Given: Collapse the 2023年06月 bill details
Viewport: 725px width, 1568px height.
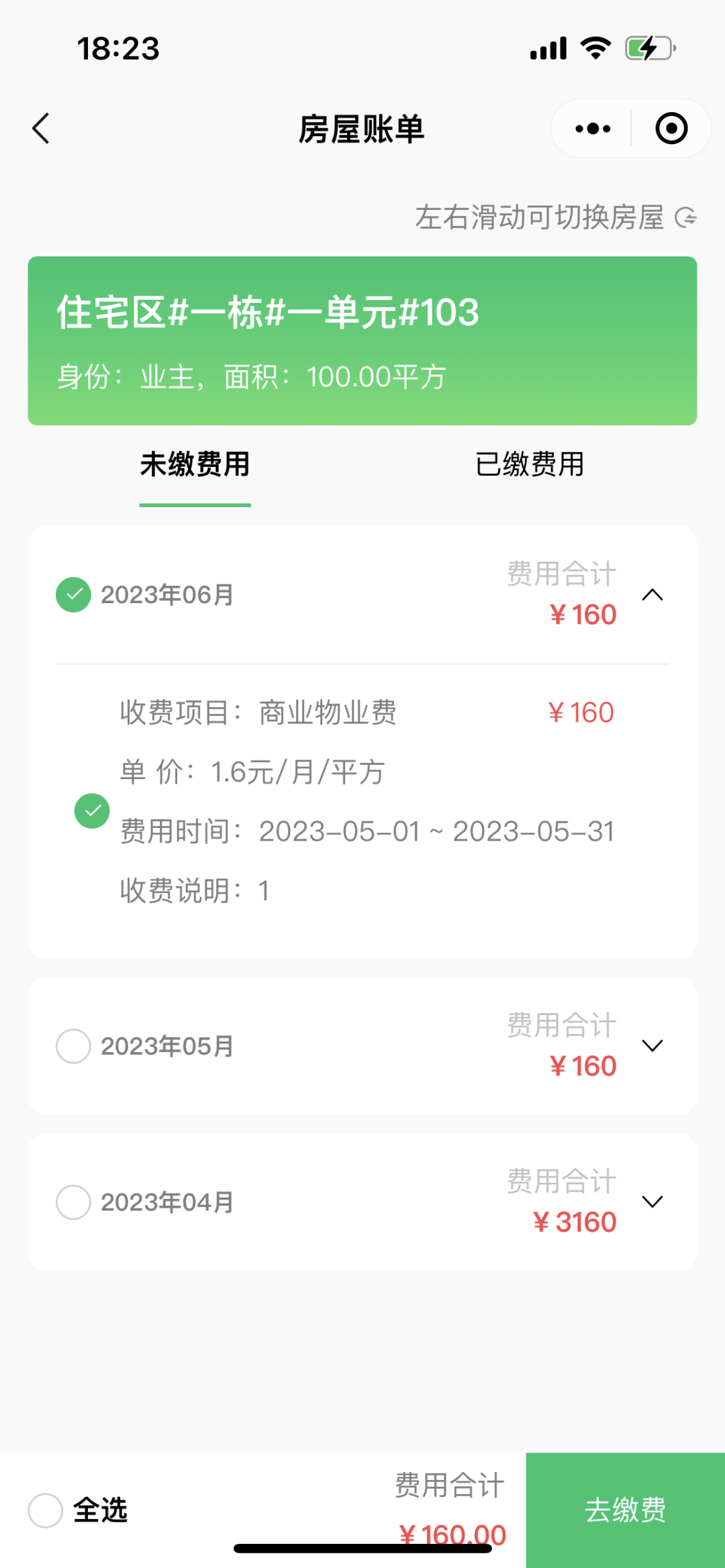Looking at the screenshot, I should 652,594.
